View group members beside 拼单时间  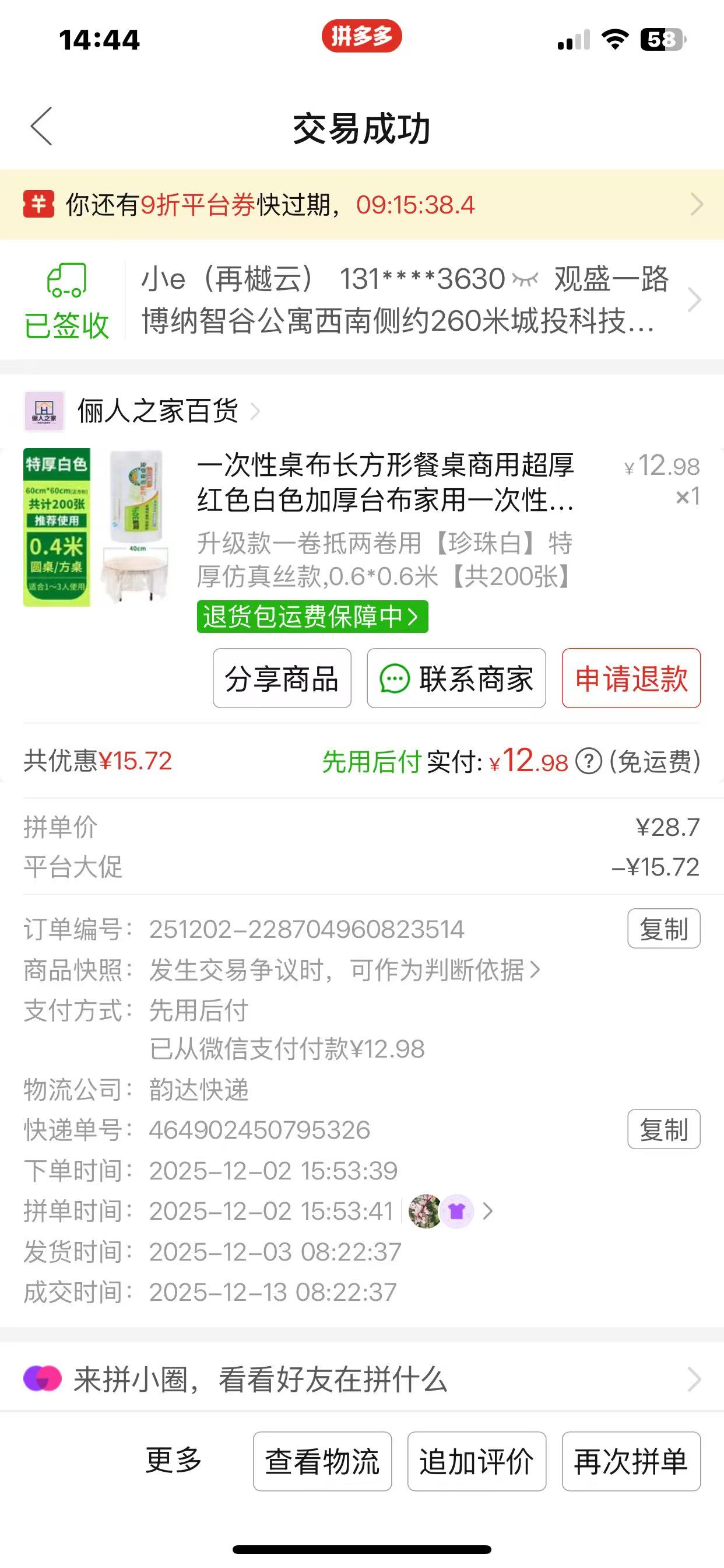click(x=450, y=1212)
